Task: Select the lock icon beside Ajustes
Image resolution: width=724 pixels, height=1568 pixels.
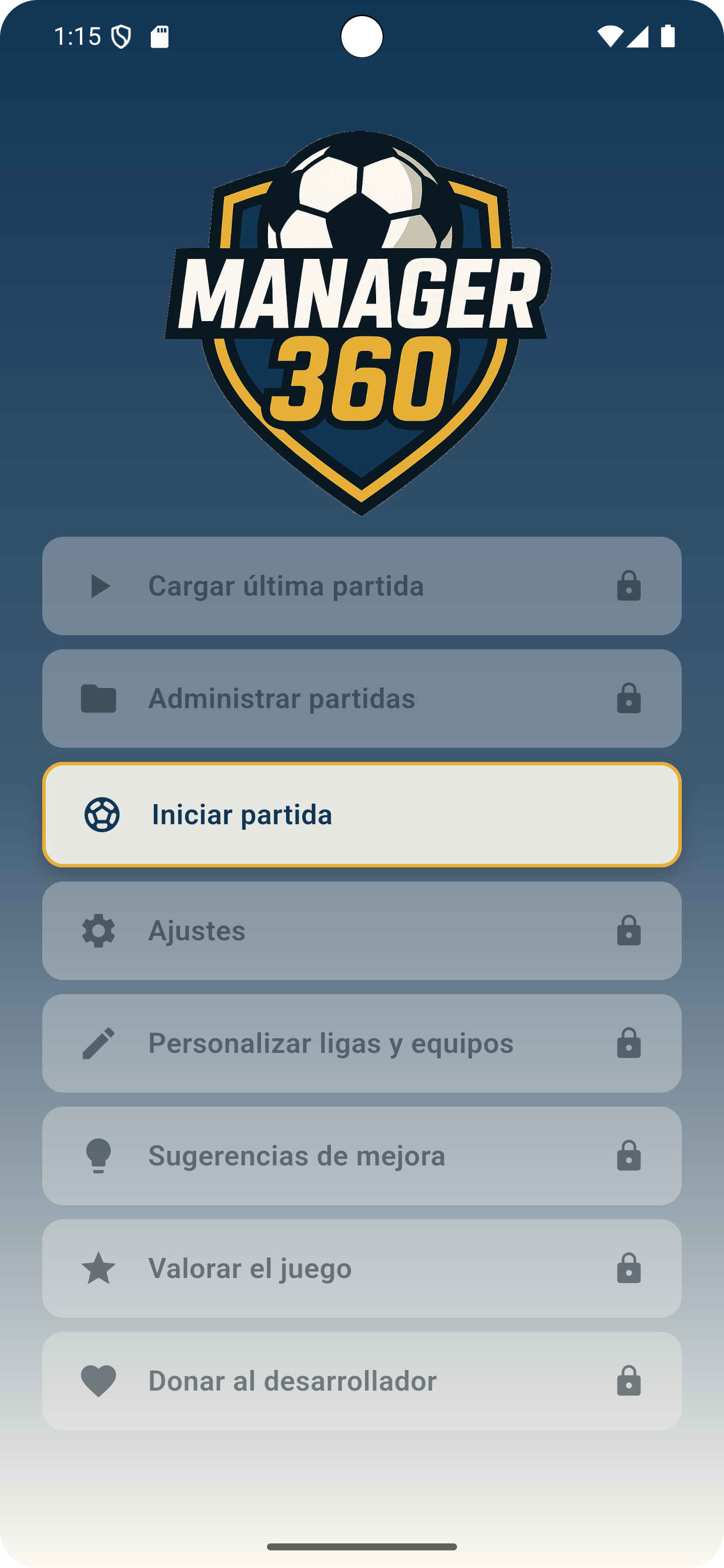Action: pos(629,931)
